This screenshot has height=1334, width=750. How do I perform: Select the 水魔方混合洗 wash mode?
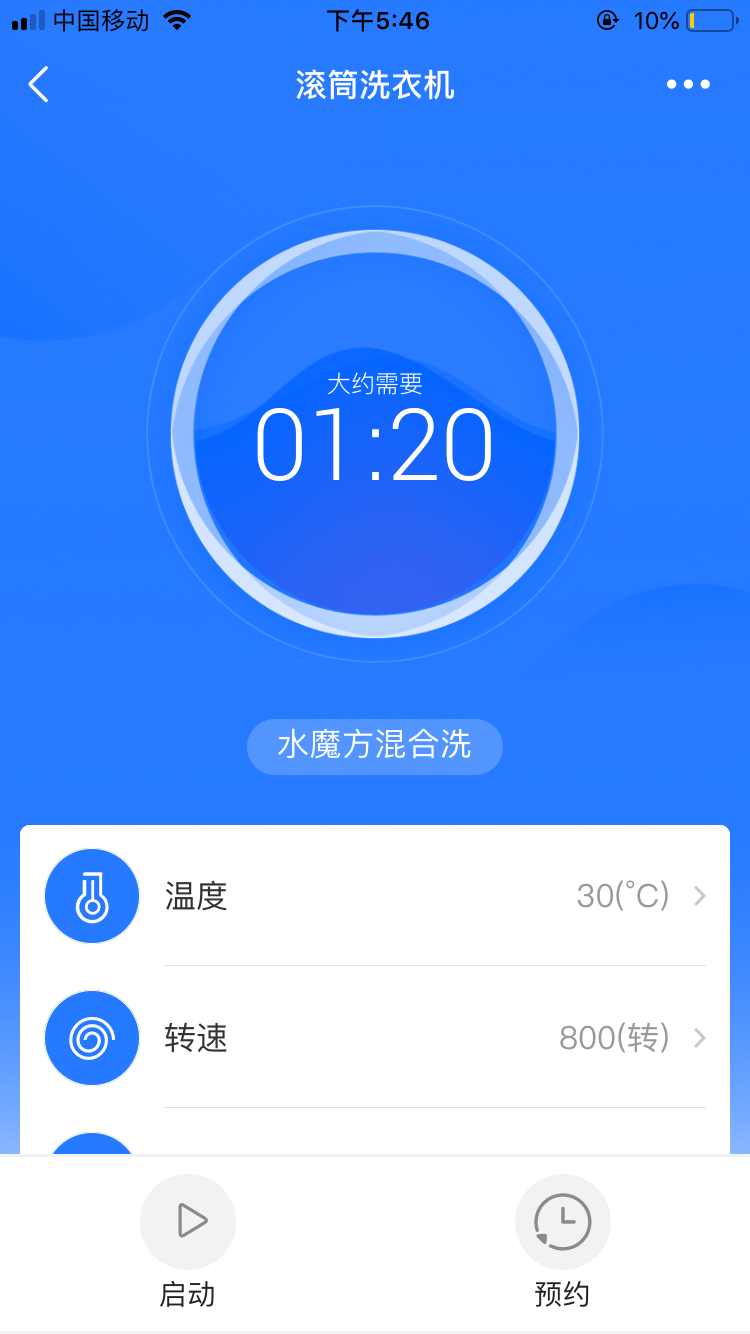(375, 746)
